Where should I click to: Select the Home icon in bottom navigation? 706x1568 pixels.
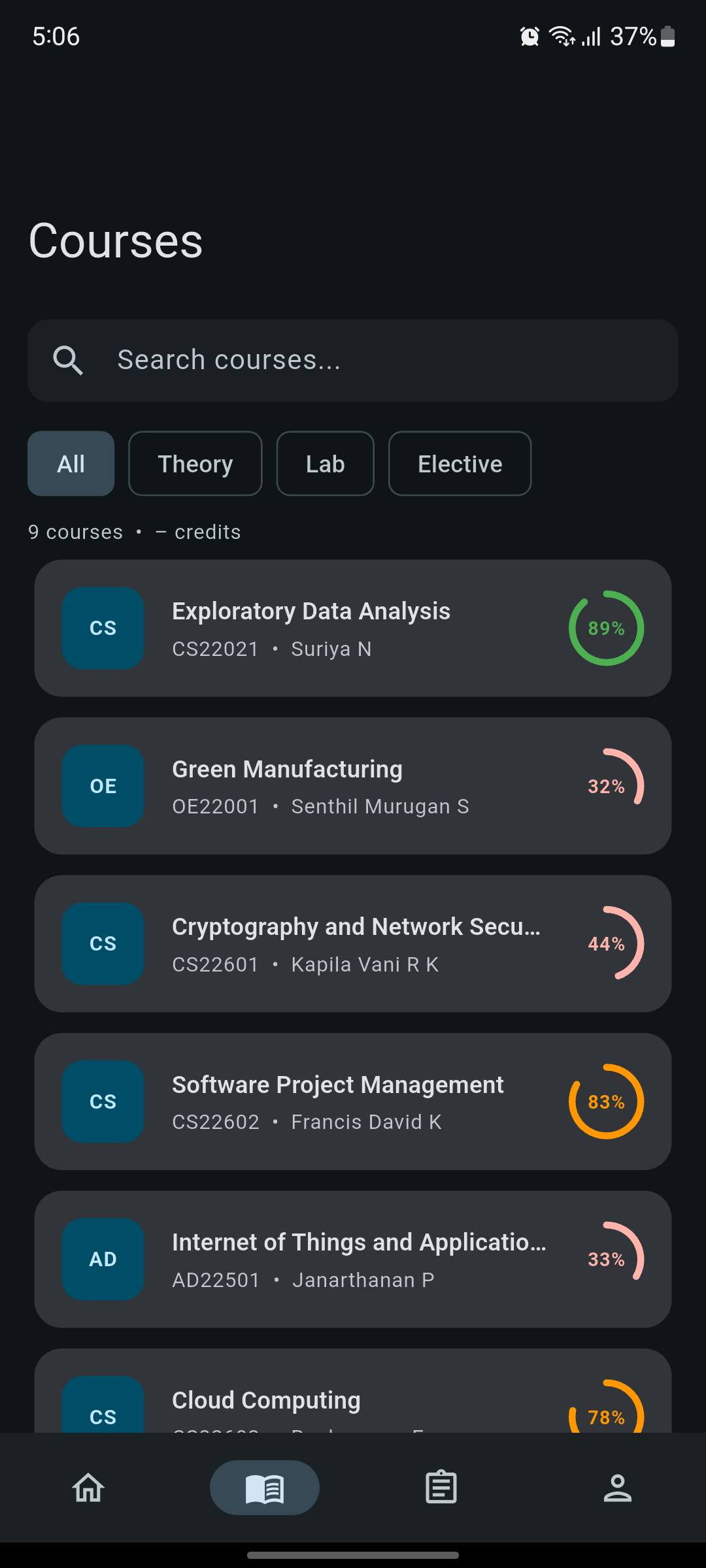(x=88, y=1487)
